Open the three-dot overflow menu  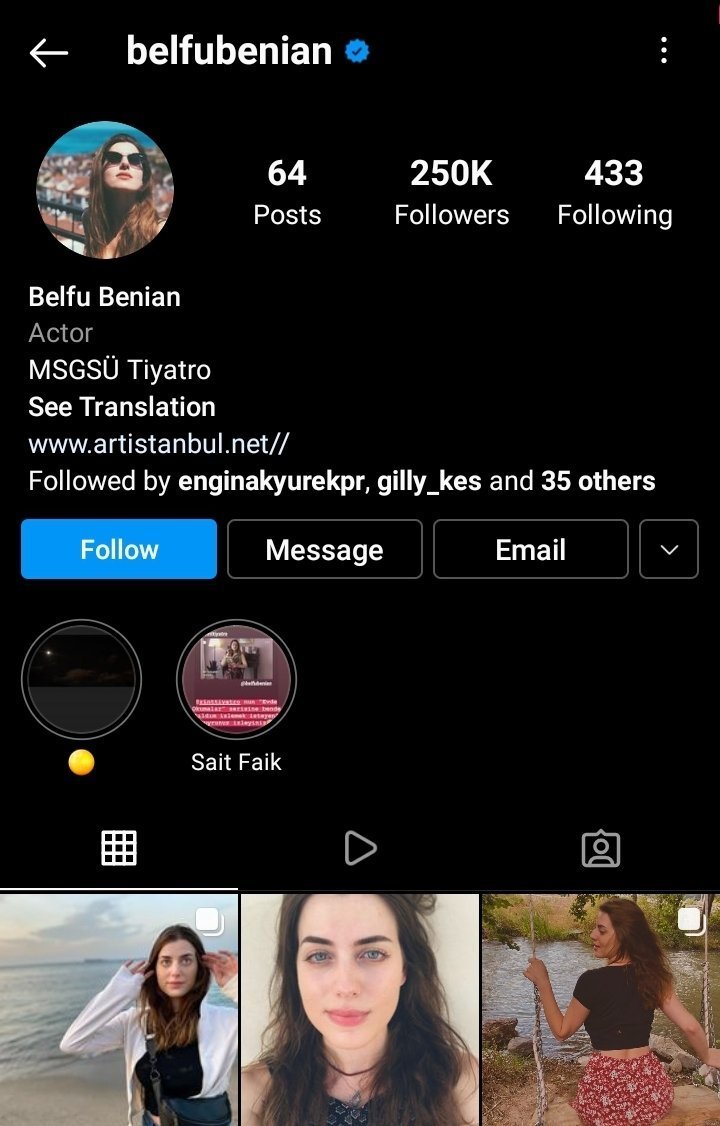pos(664,51)
